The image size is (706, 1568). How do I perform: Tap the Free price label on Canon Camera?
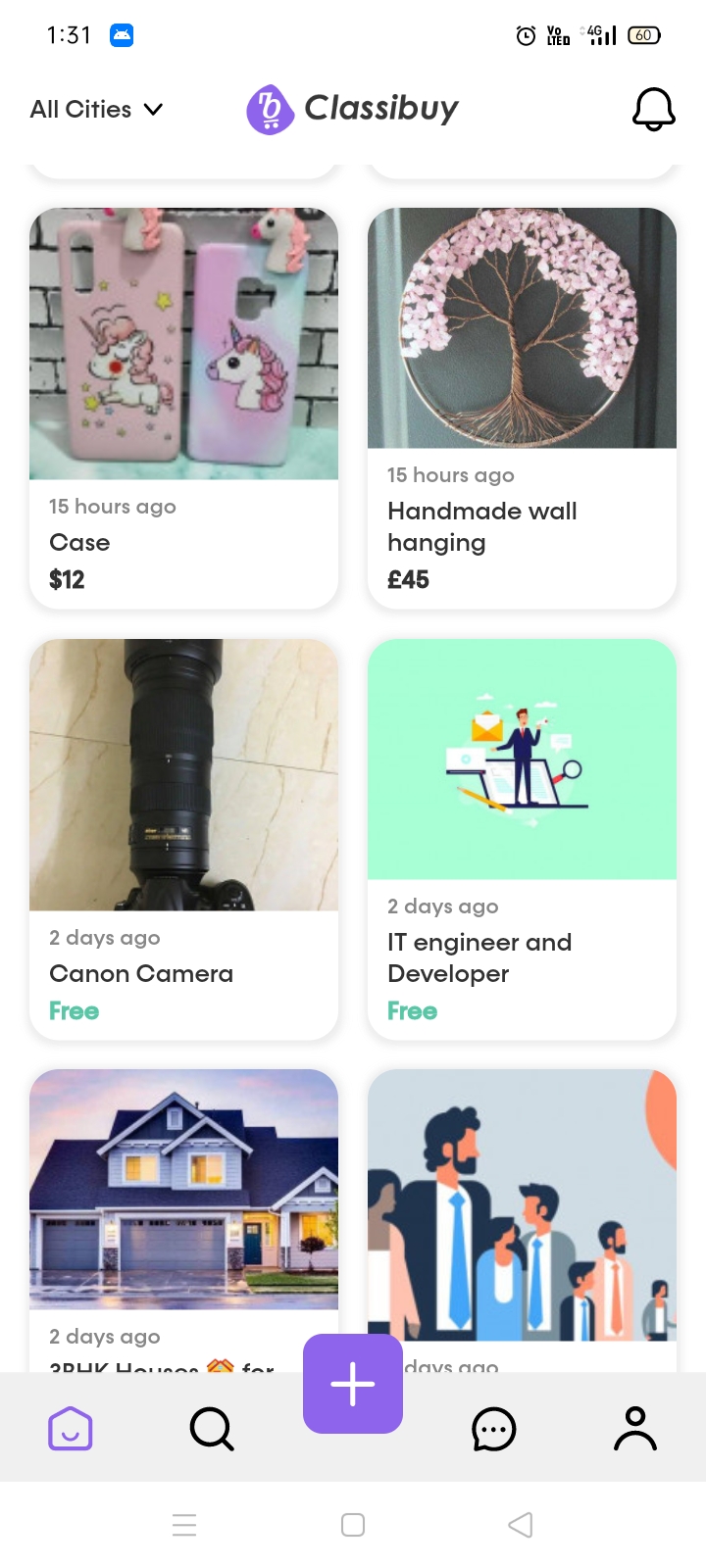pyautogui.click(x=74, y=1010)
